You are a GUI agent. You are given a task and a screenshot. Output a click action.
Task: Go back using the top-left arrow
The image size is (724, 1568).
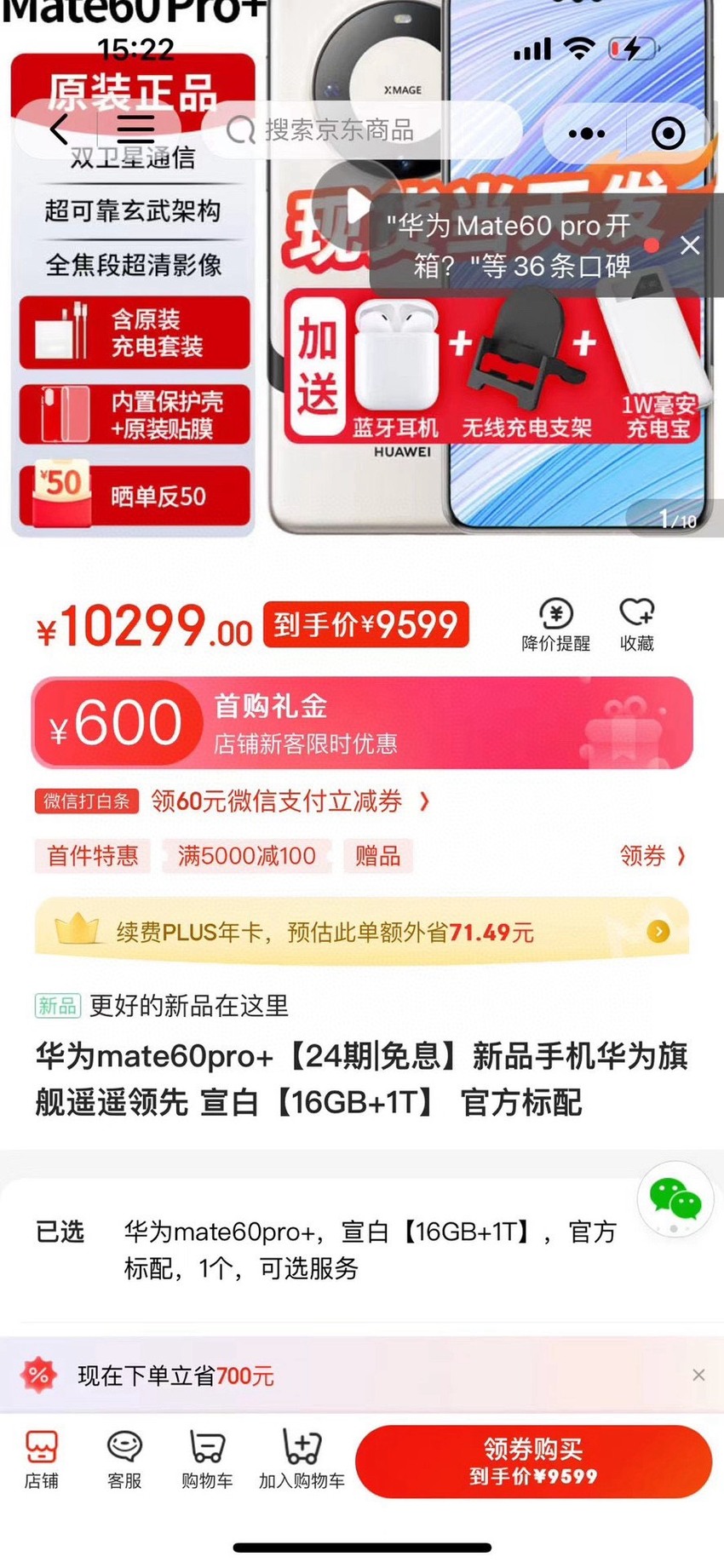(59, 130)
